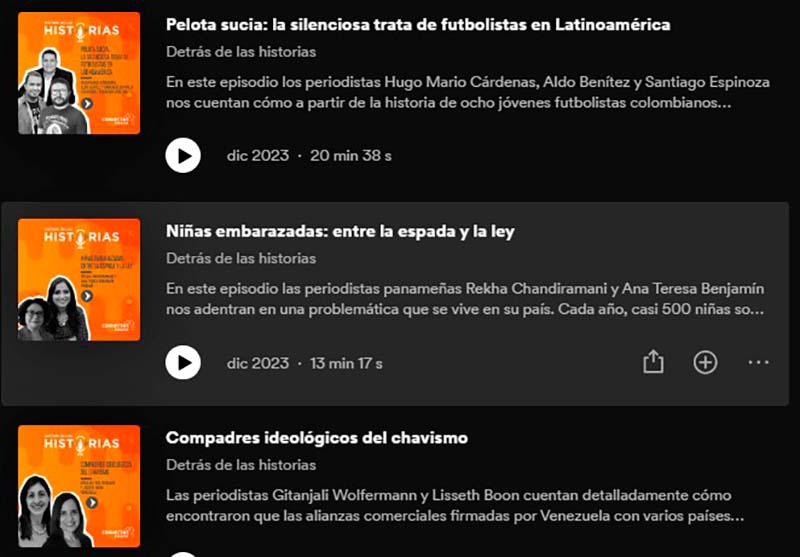Open Detrás de las historias under Pelota sucia
This screenshot has width=800, height=557.
pyautogui.click(x=240, y=51)
